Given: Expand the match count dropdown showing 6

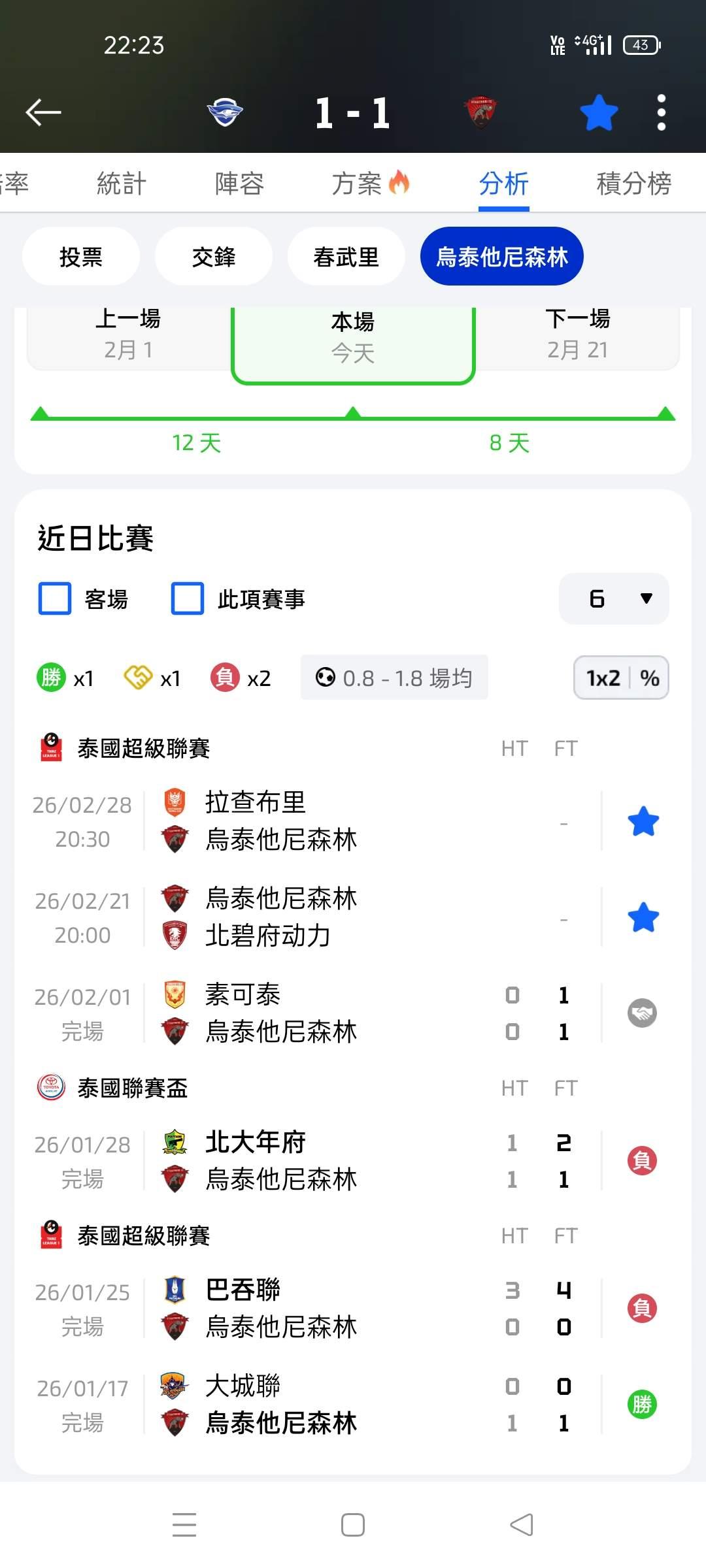Looking at the screenshot, I should pos(614,599).
